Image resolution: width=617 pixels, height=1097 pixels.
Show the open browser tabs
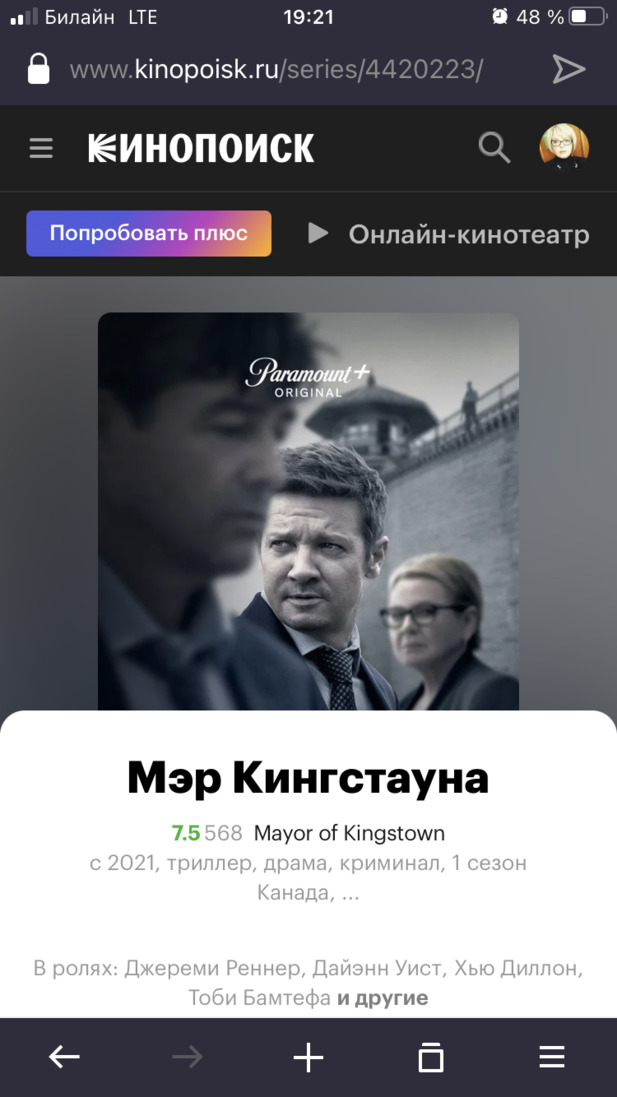(x=431, y=1057)
